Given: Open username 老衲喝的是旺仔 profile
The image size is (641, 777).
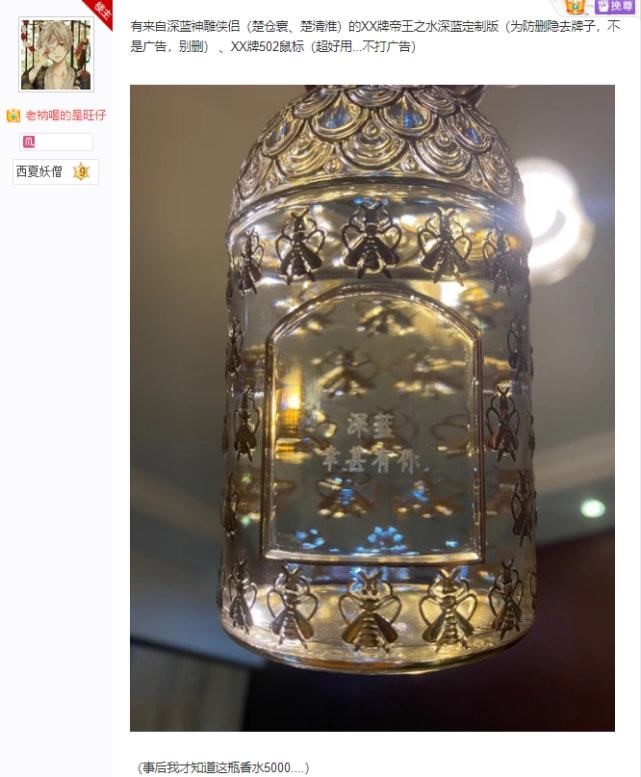Looking at the screenshot, I should click(x=65, y=115).
